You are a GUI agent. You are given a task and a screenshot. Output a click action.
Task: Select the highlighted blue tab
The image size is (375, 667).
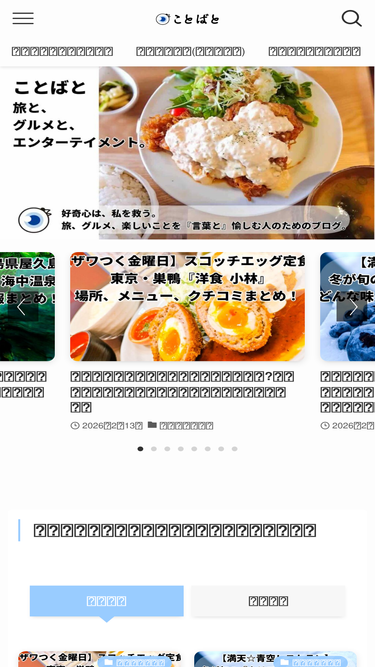(x=107, y=601)
